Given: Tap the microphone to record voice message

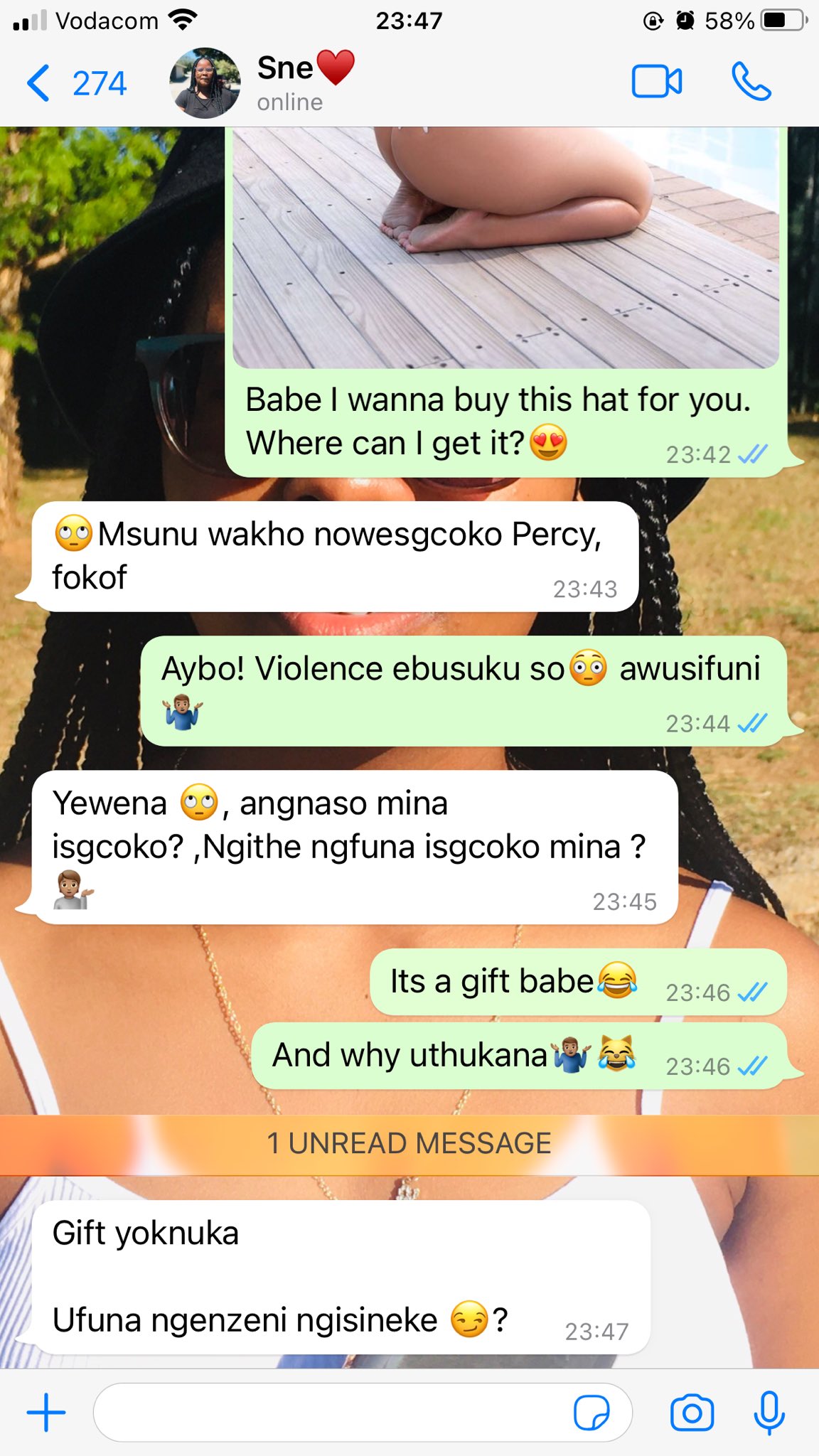Looking at the screenshot, I should pos(769,1412).
